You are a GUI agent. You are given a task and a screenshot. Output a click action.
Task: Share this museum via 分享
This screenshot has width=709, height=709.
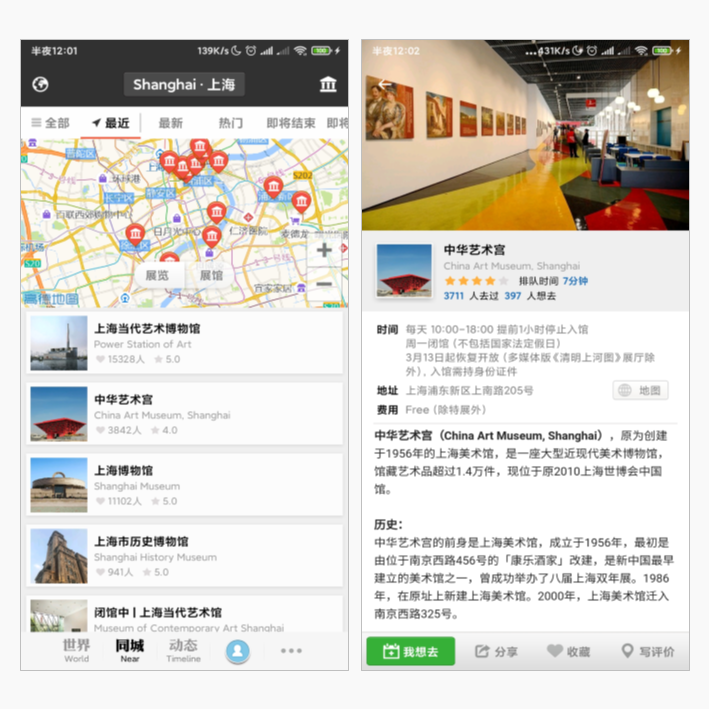(x=496, y=651)
